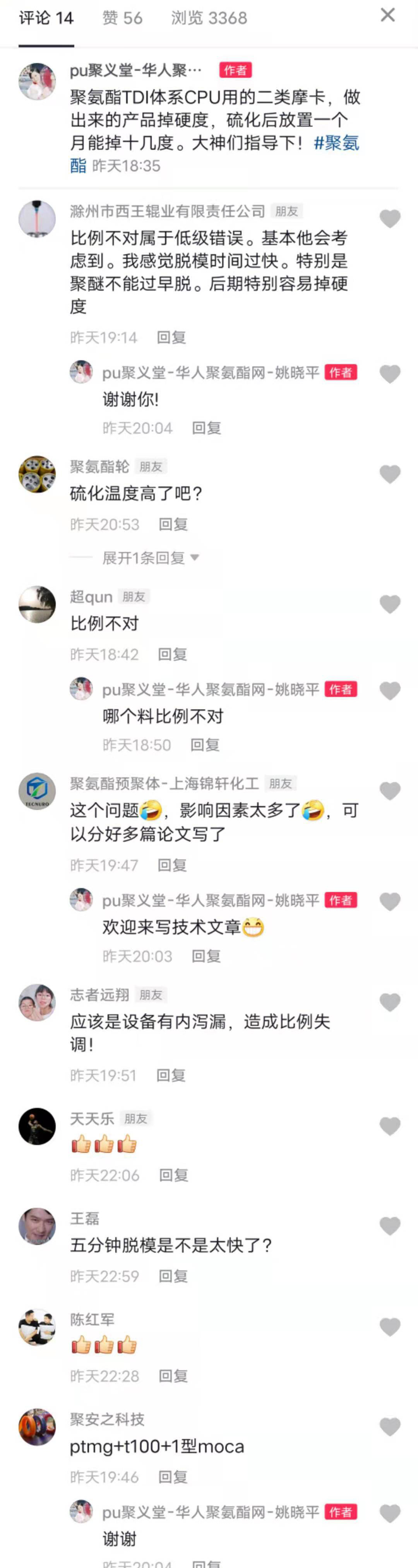Screen dimensions: 418x1568
Task: Like the author's 谢谢你! reply
Action: click(390, 374)
